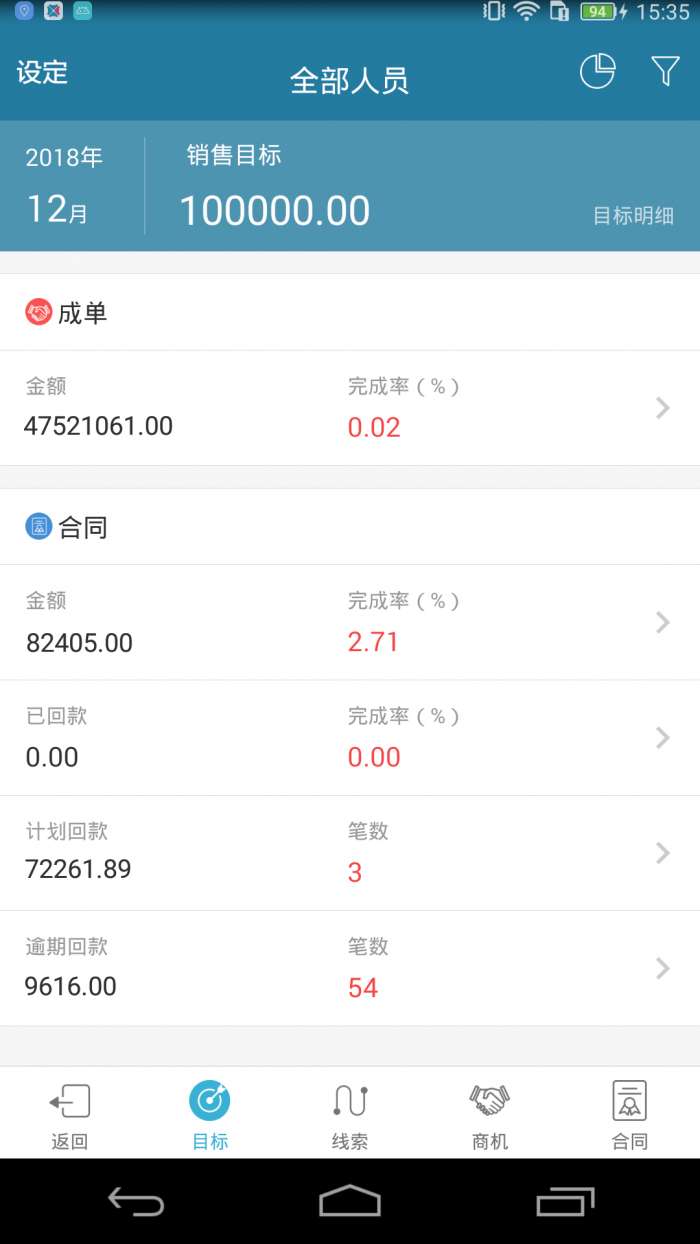Image resolution: width=700 pixels, height=1244 pixels.
Task: Open the 计划回款 72261.89 row
Action: pos(350,853)
